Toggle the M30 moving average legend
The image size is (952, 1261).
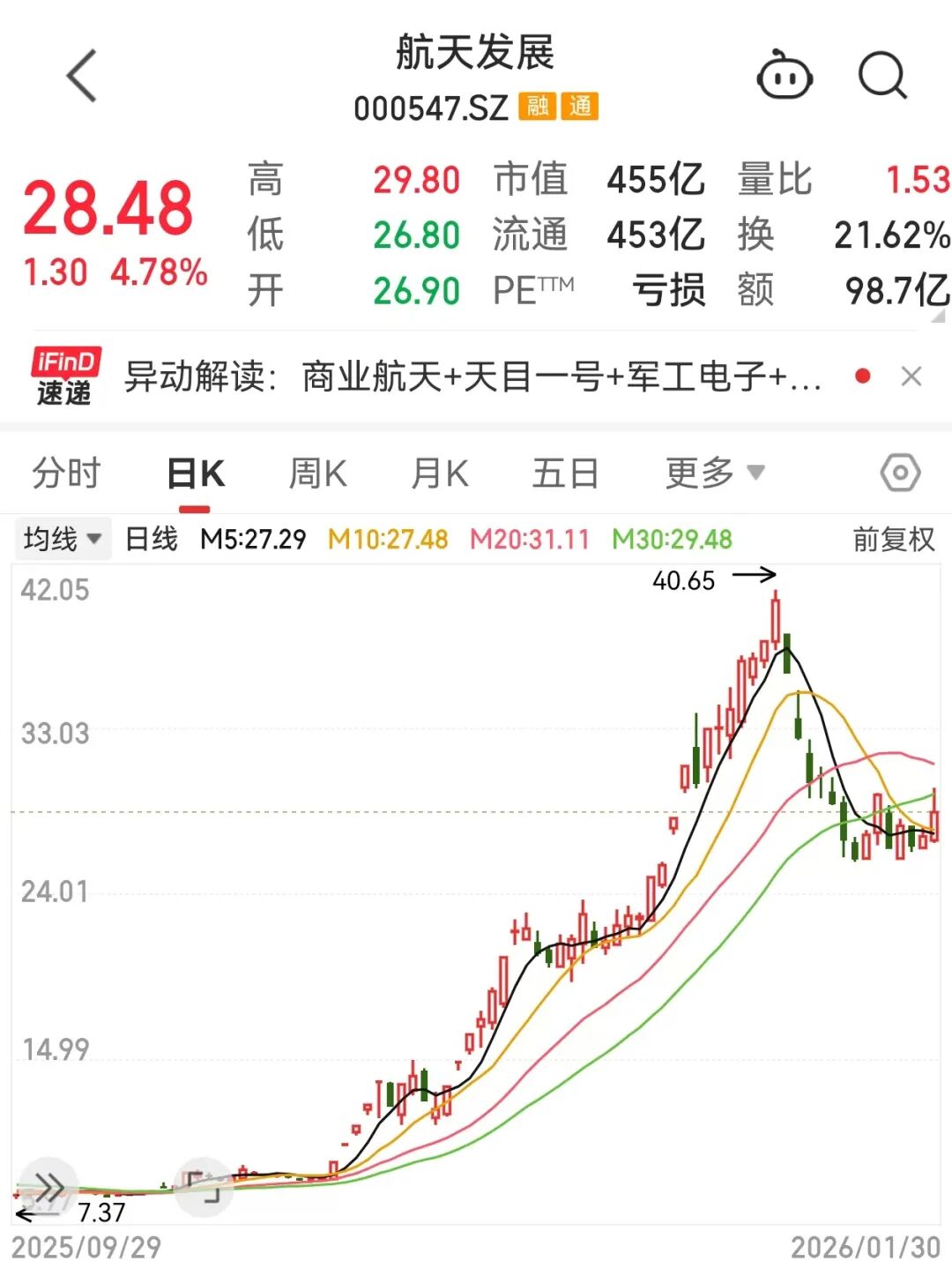(x=672, y=537)
